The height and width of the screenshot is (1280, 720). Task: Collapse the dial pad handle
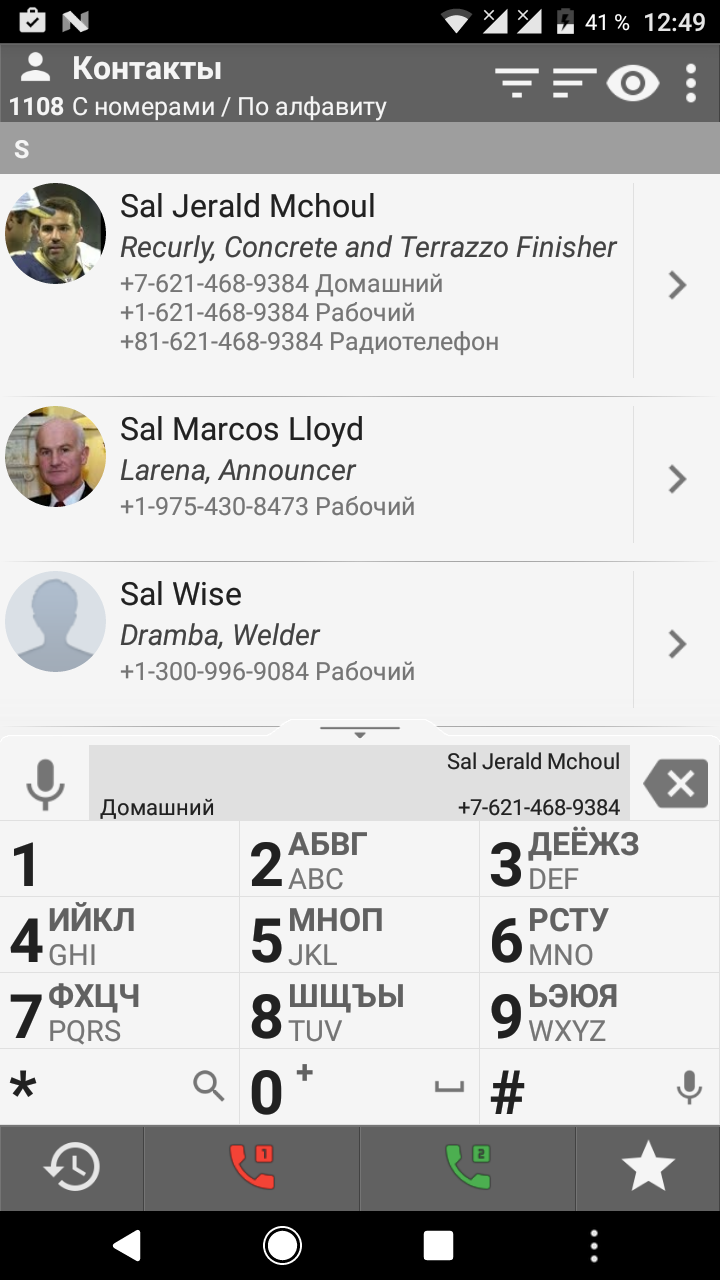[x=360, y=732]
